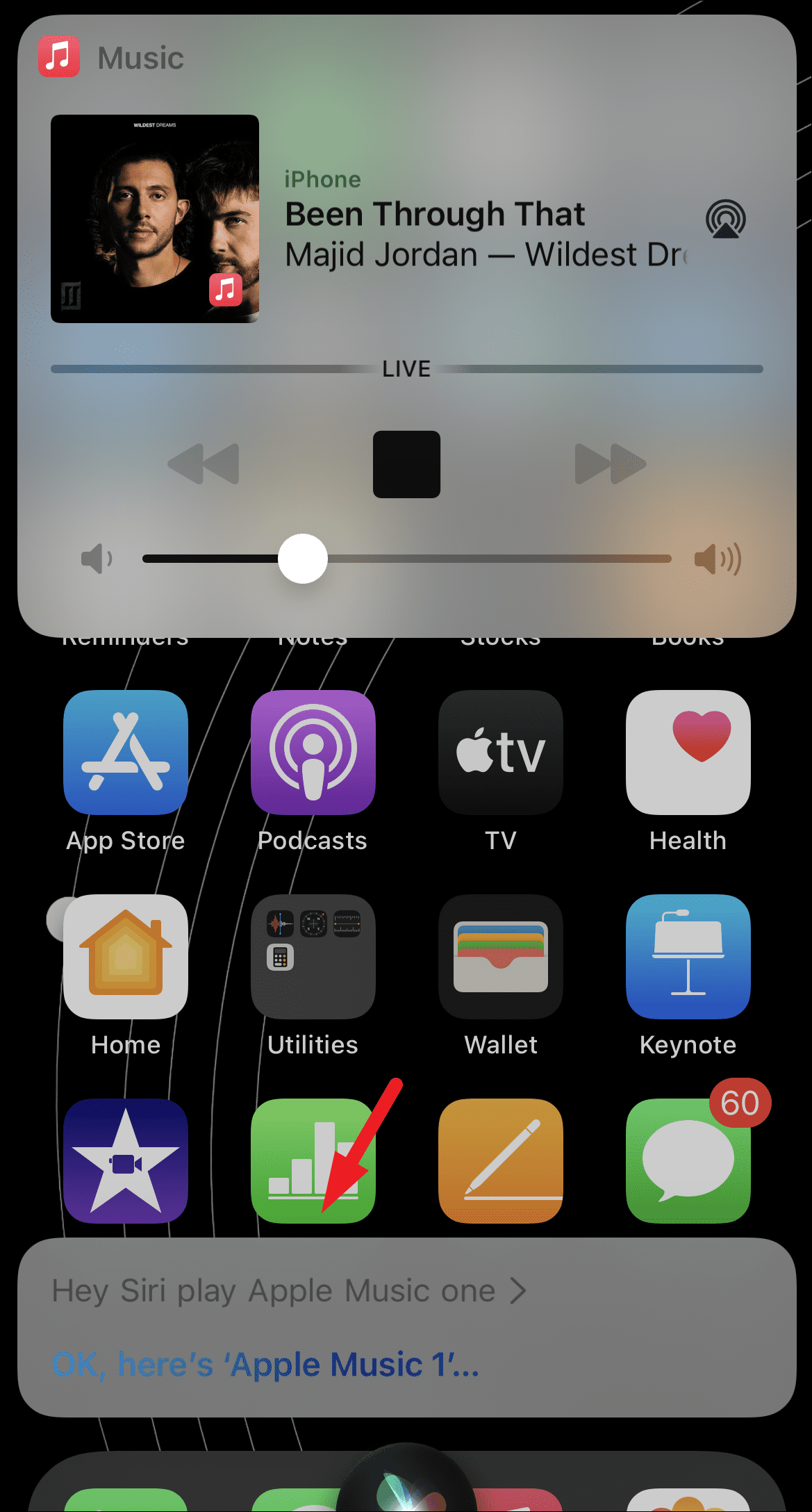Open the Apple TV app

click(x=501, y=753)
